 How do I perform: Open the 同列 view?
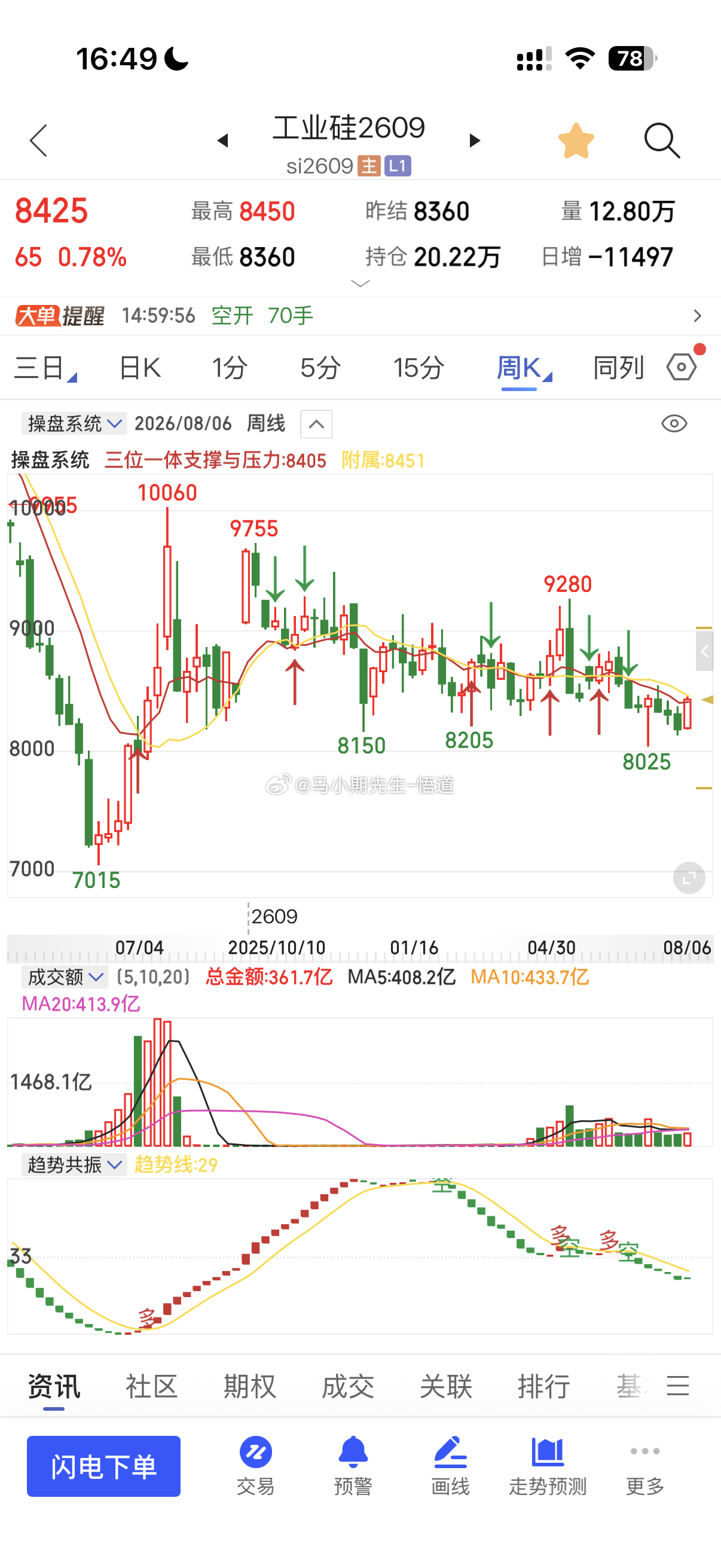618,368
